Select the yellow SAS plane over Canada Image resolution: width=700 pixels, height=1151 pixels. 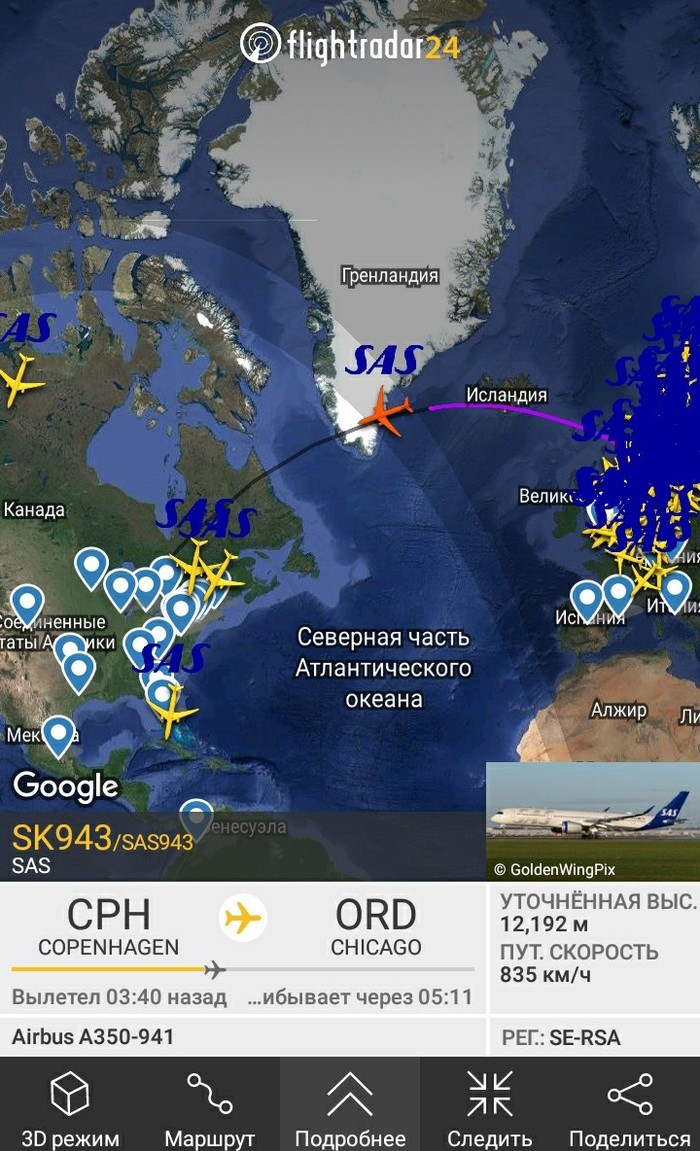20,381
